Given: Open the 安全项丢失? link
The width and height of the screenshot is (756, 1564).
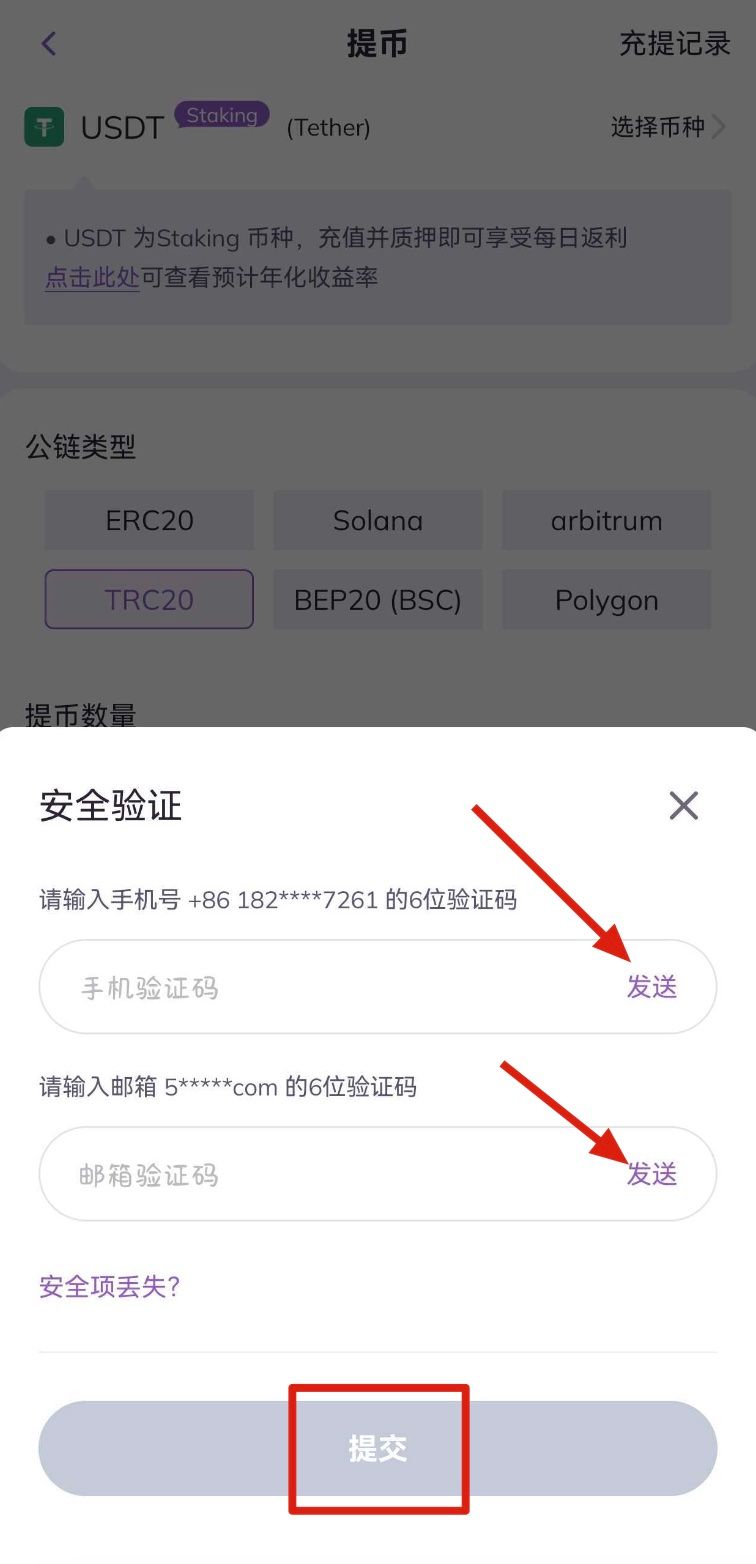Looking at the screenshot, I should coord(109,1286).
